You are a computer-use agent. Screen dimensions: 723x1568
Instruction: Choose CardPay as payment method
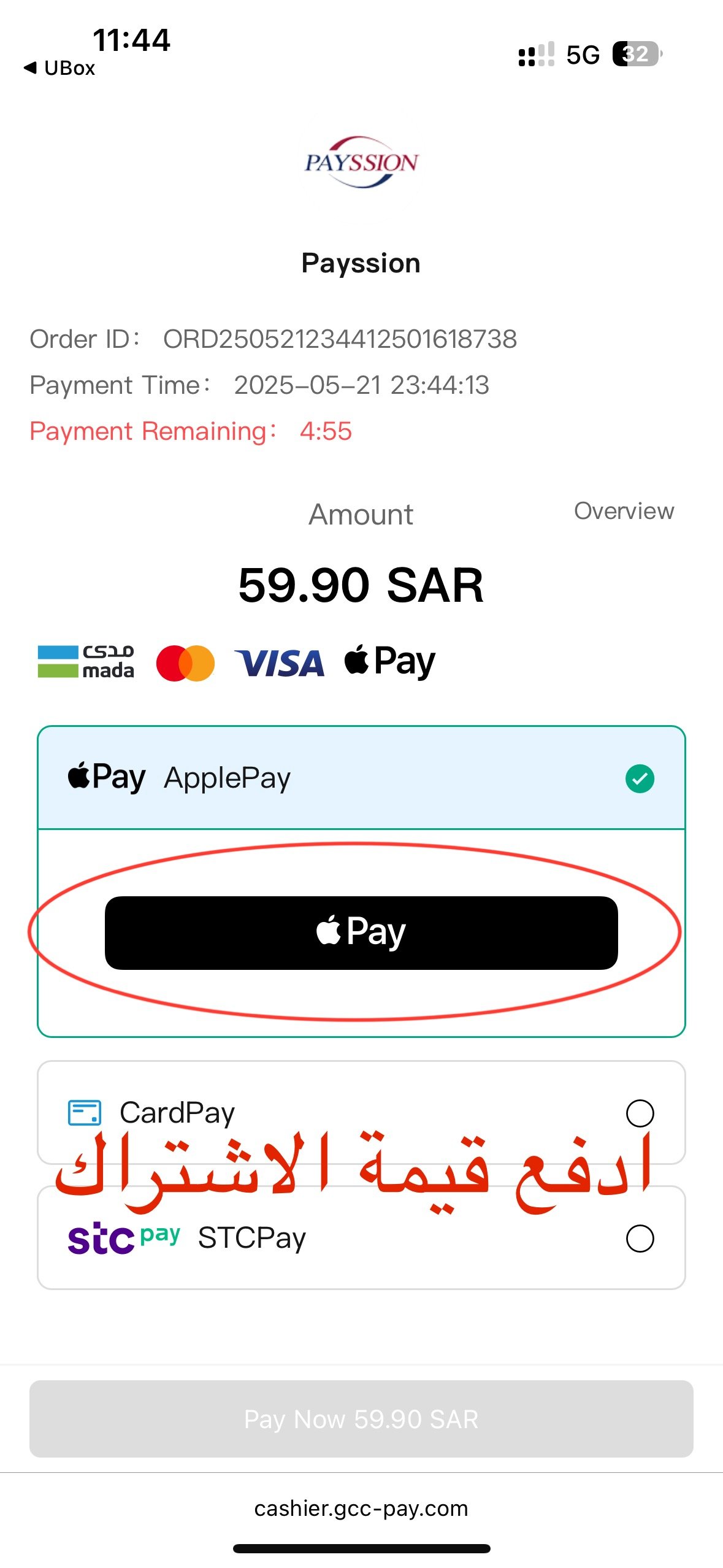click(x=361, y=1112)
